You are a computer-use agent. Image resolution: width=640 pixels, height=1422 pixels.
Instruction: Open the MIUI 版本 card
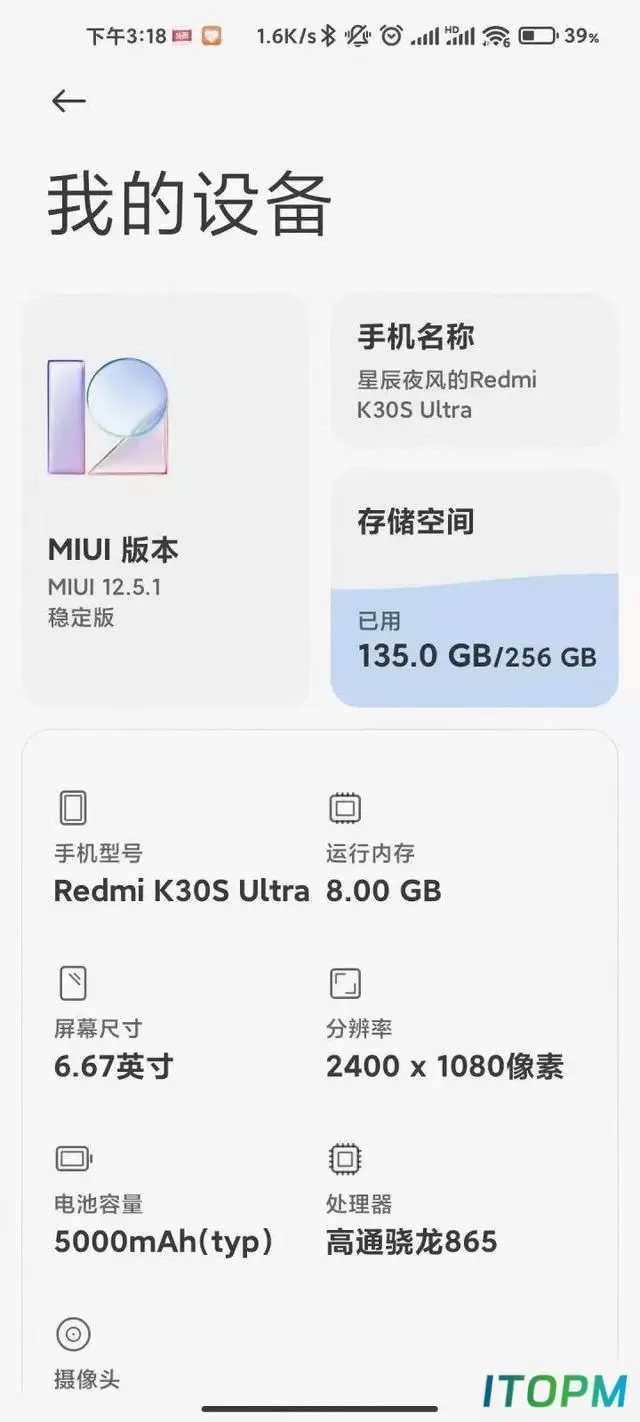coord(166,500)
